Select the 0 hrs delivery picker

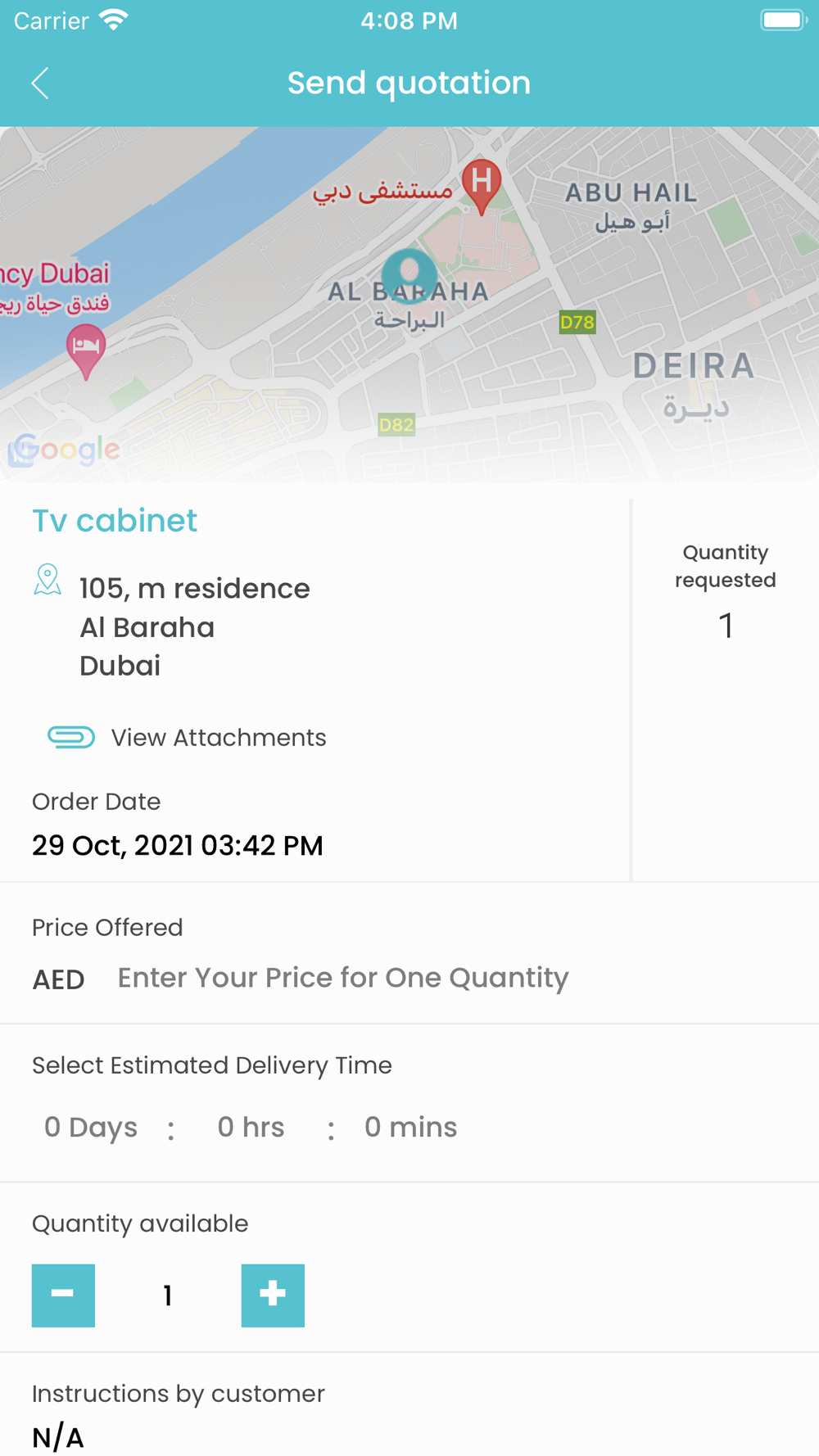tap(251, 1128)
